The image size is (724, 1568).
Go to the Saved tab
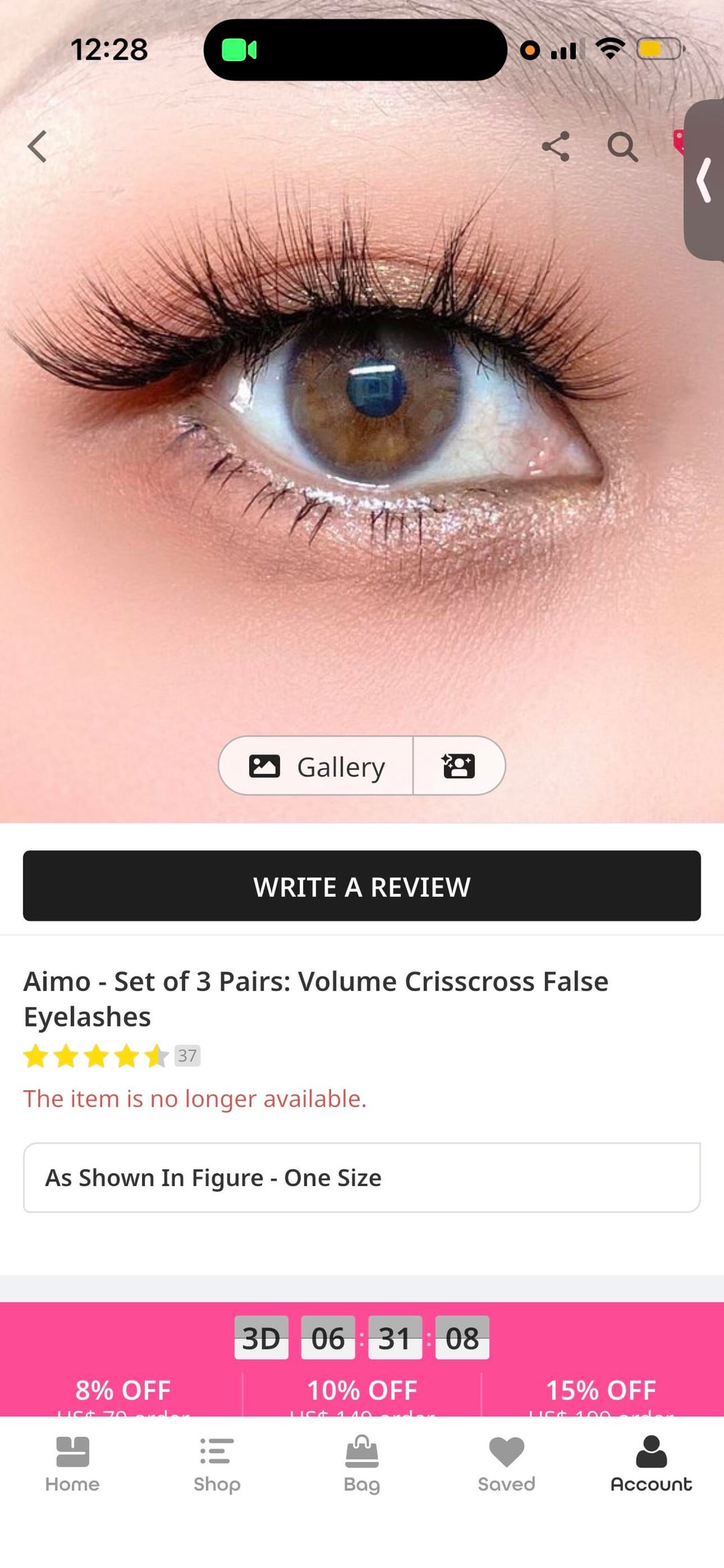[x=506, y=1465]
